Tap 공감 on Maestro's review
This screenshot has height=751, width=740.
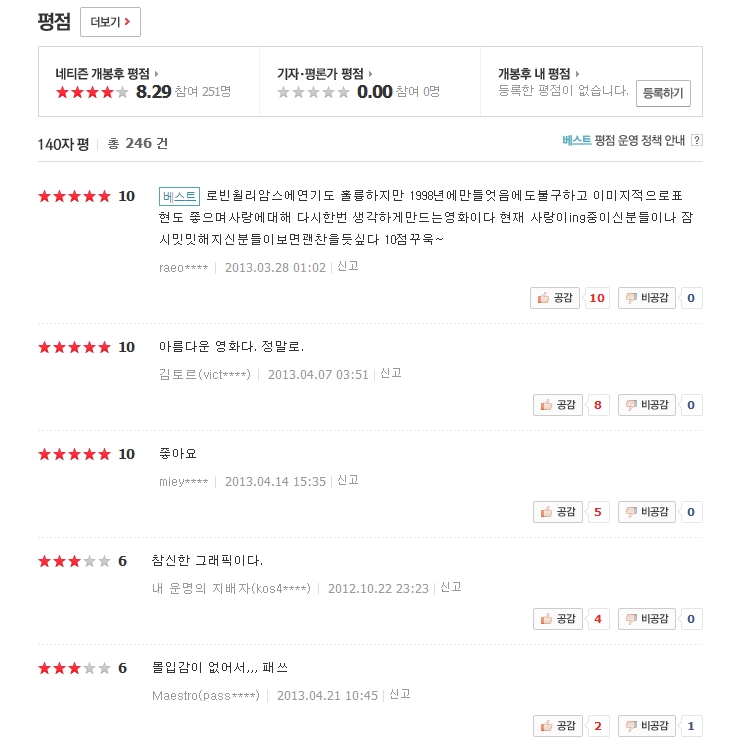pos(556,726)
